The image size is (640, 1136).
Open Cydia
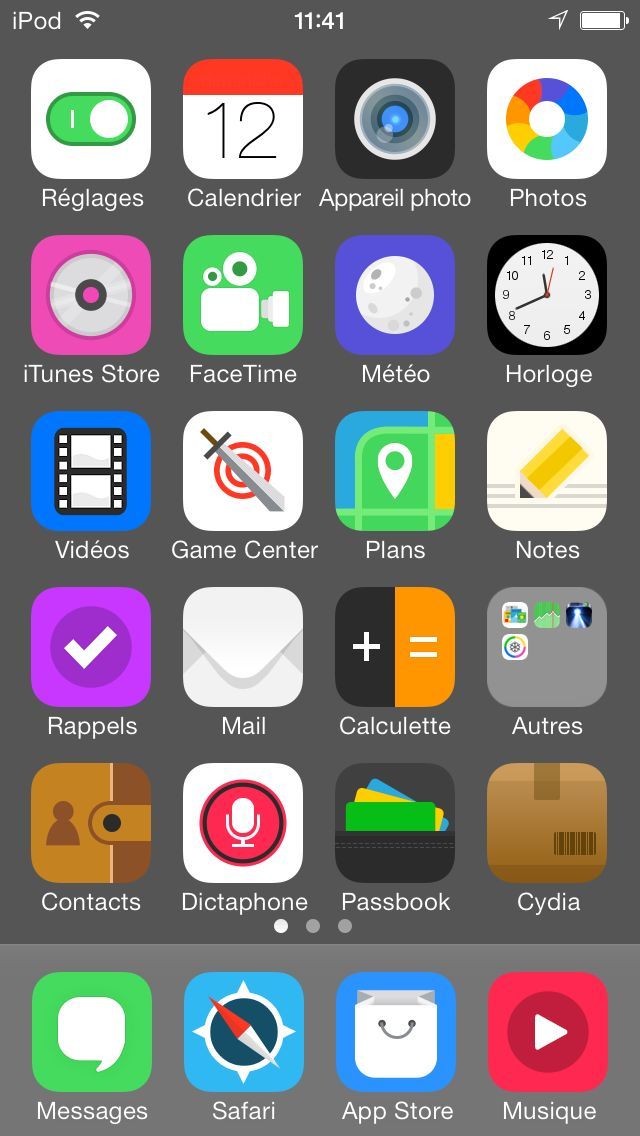coord(547,823)
